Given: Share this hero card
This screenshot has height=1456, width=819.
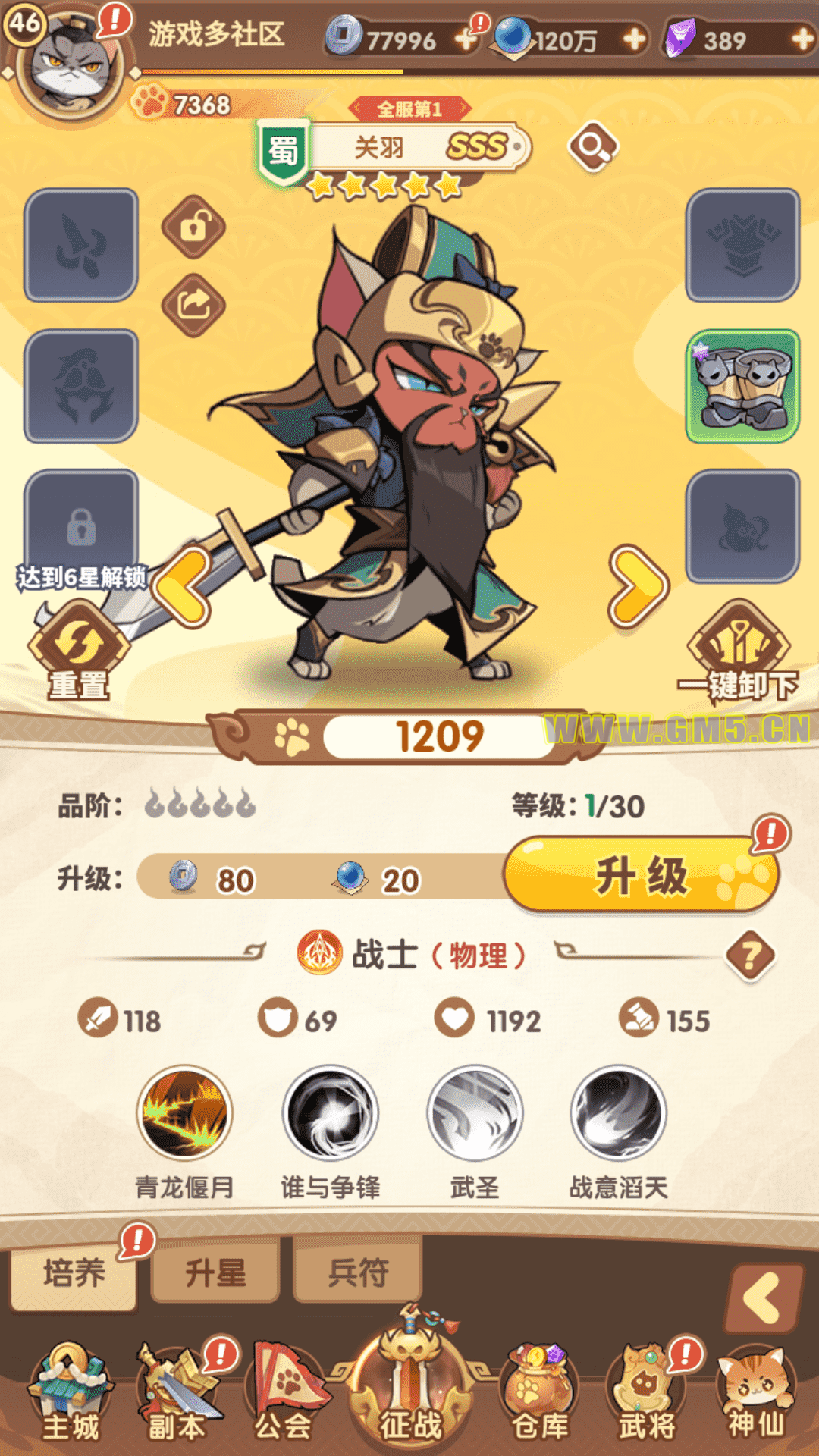Looking at the screenshot, I should (x=193, y=305).
